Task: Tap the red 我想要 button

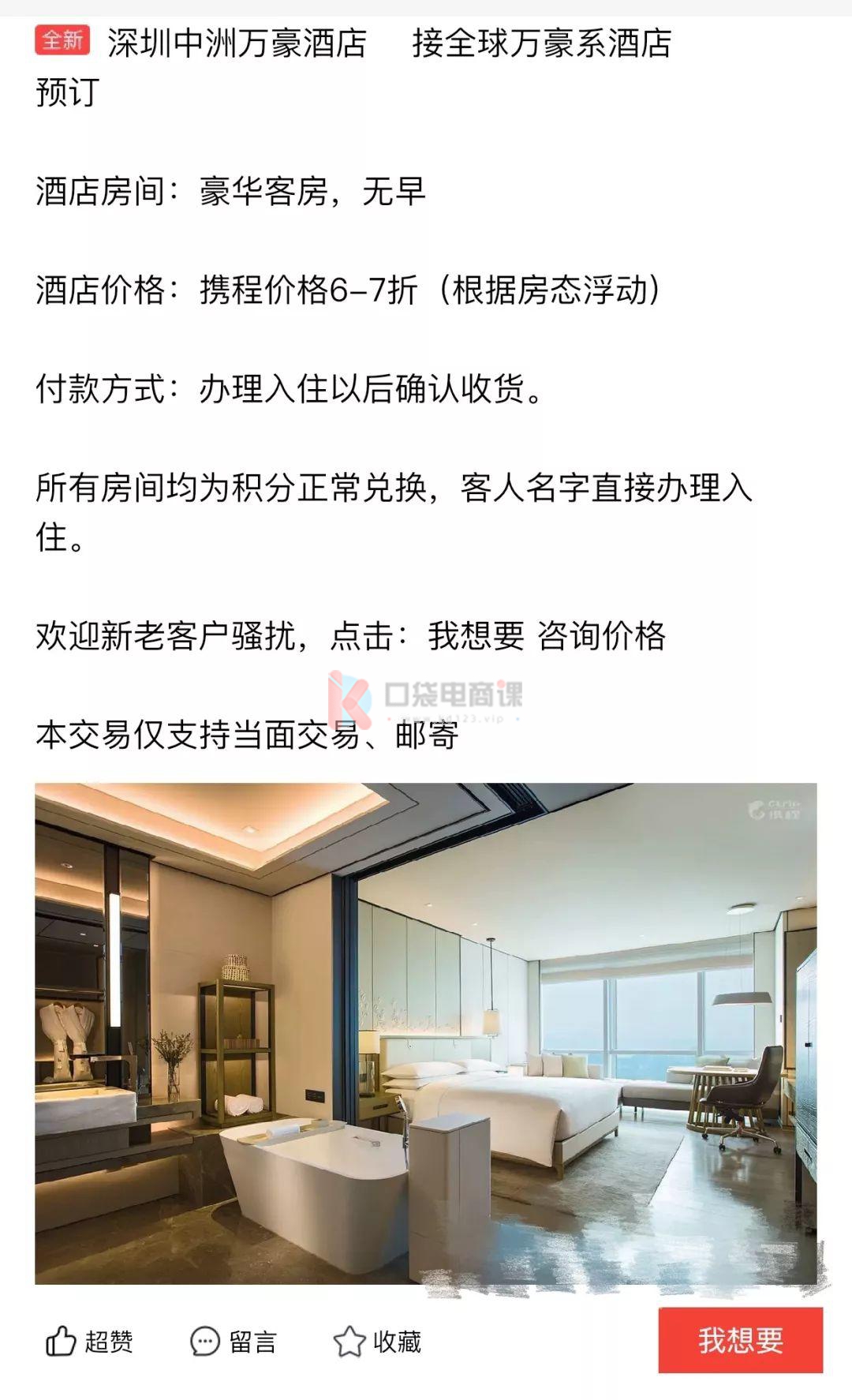Action: (x=740, y=1340)
